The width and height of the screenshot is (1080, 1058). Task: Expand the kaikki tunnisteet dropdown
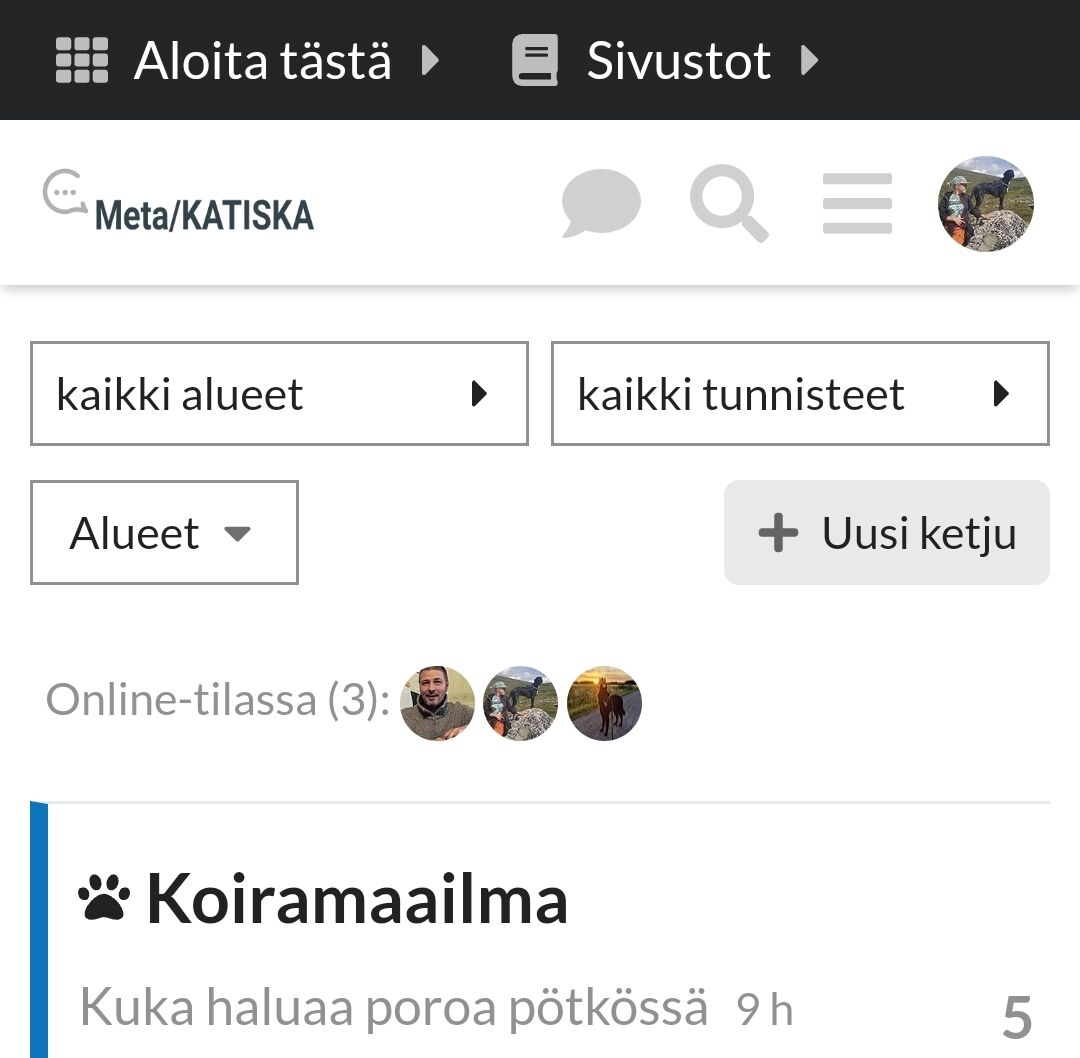(800, 394)
